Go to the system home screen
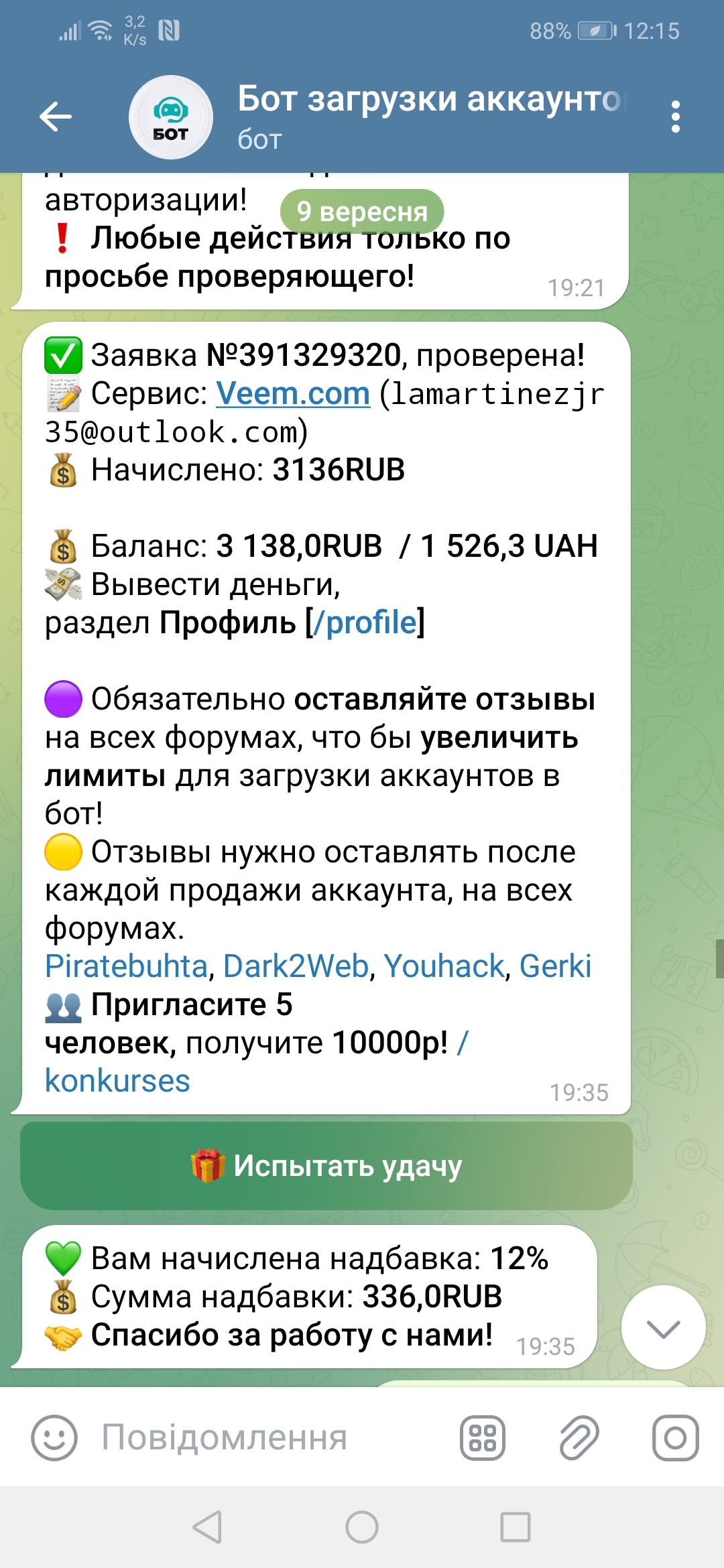The image size is (724, 1568). (x=362, y=1528)
